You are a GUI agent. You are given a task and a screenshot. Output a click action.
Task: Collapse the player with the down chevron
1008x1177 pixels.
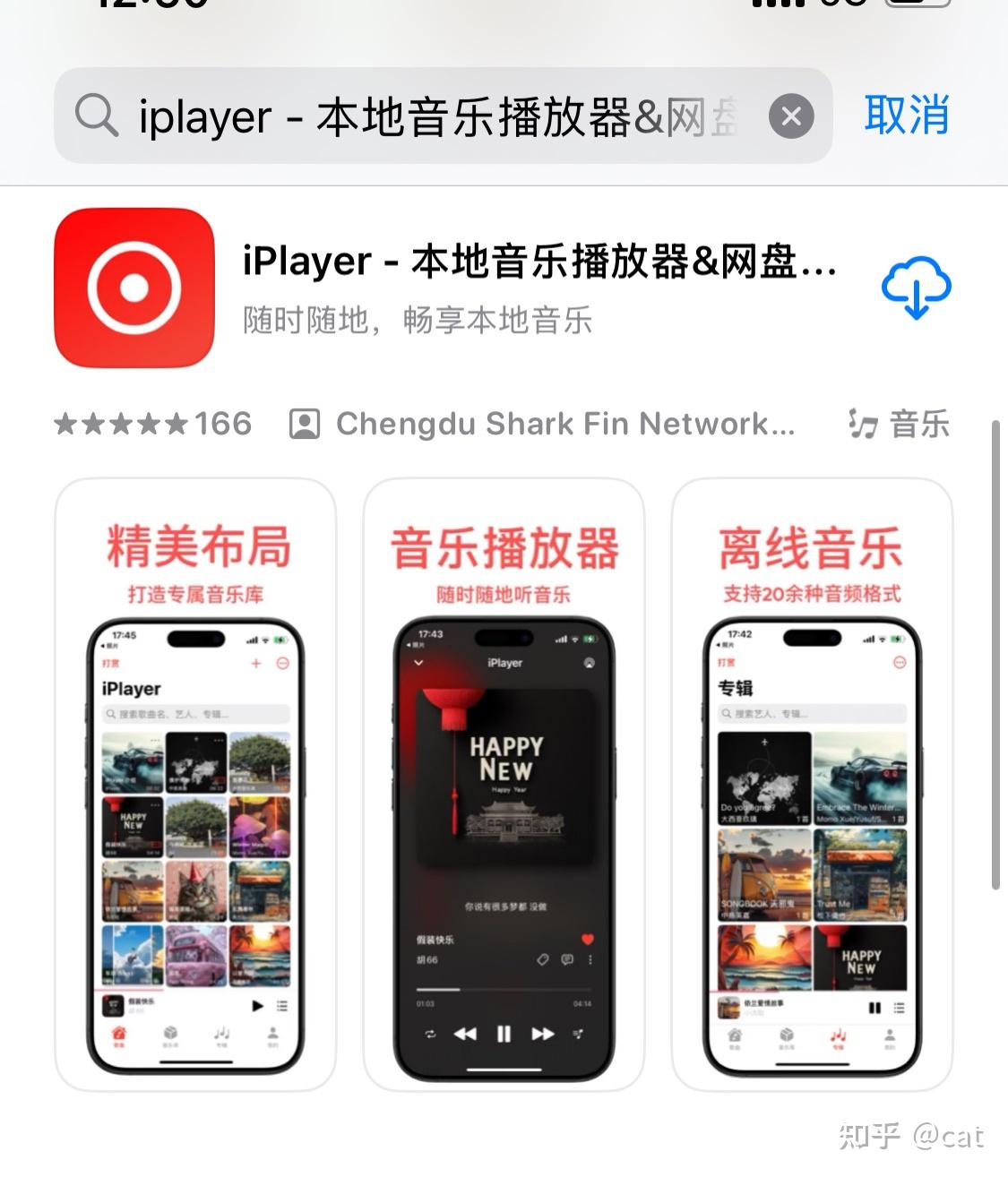(x=418, y=662)
